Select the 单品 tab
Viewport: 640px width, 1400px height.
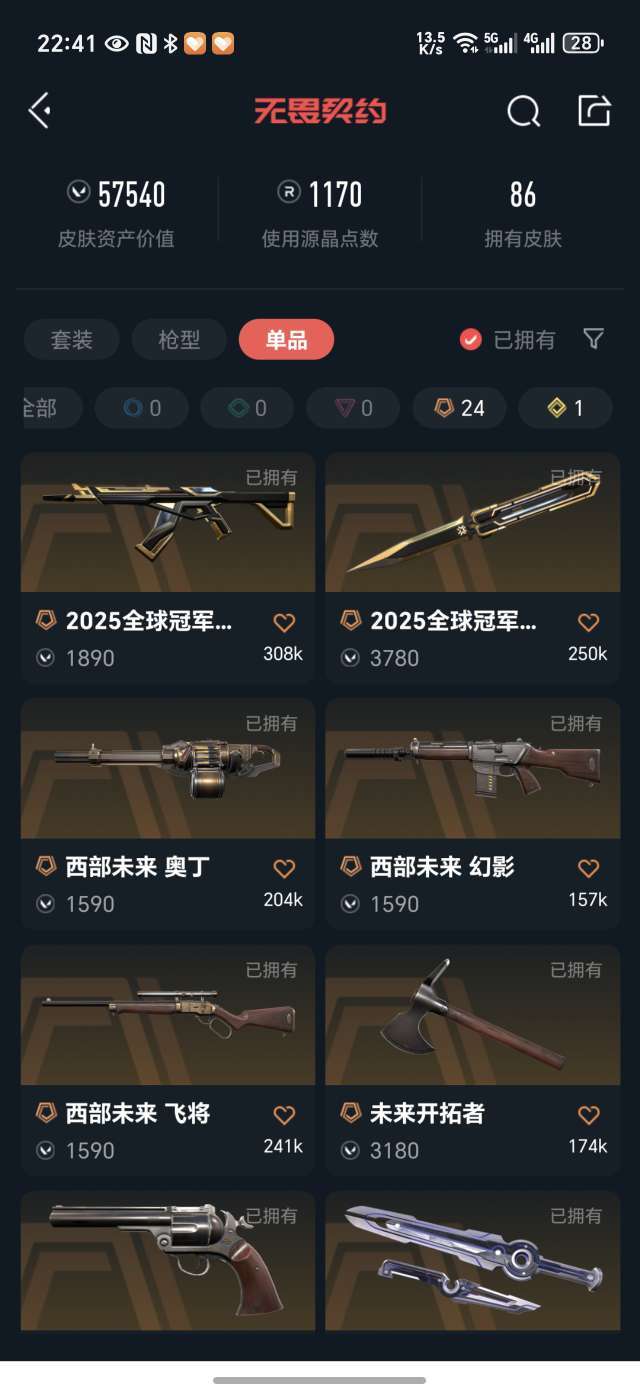pos(286,340)
